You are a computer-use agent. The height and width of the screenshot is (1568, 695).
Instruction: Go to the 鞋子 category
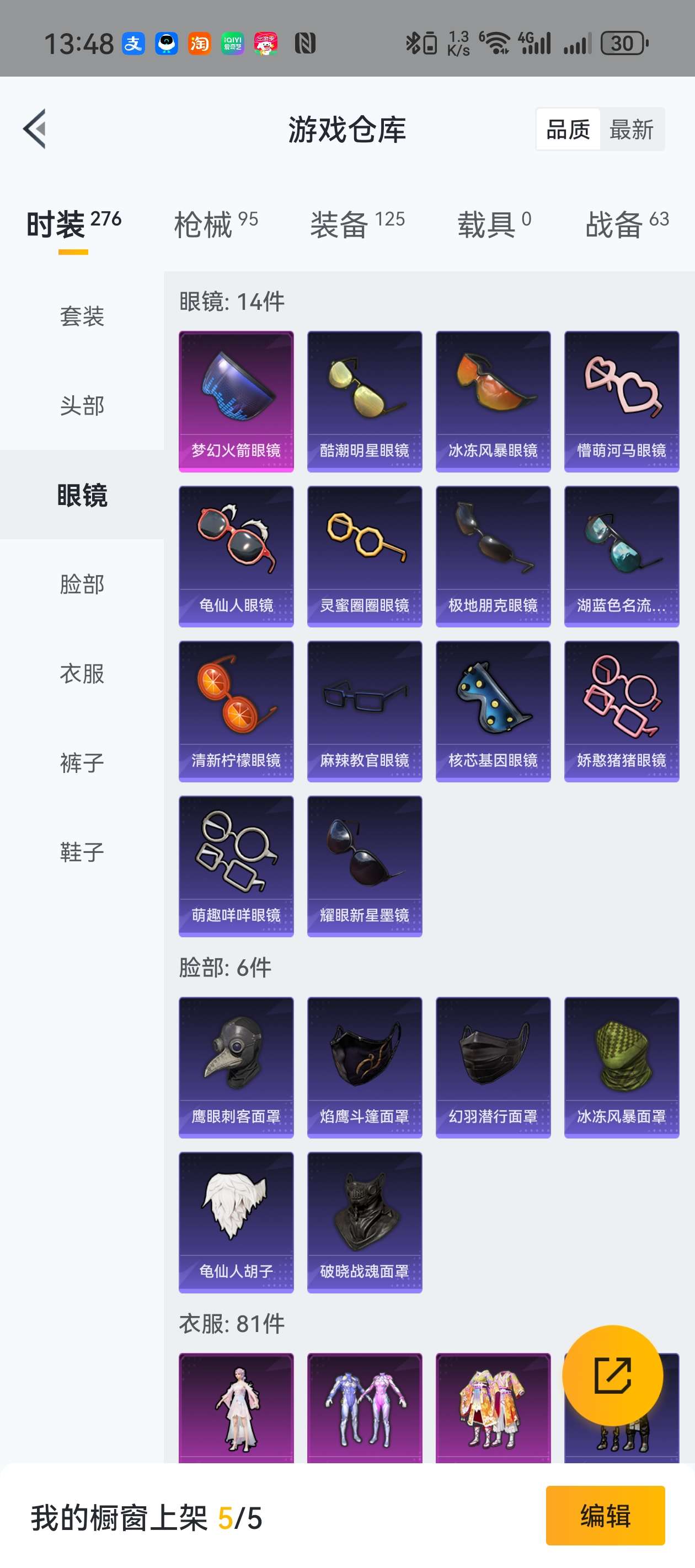coord(82,852)
